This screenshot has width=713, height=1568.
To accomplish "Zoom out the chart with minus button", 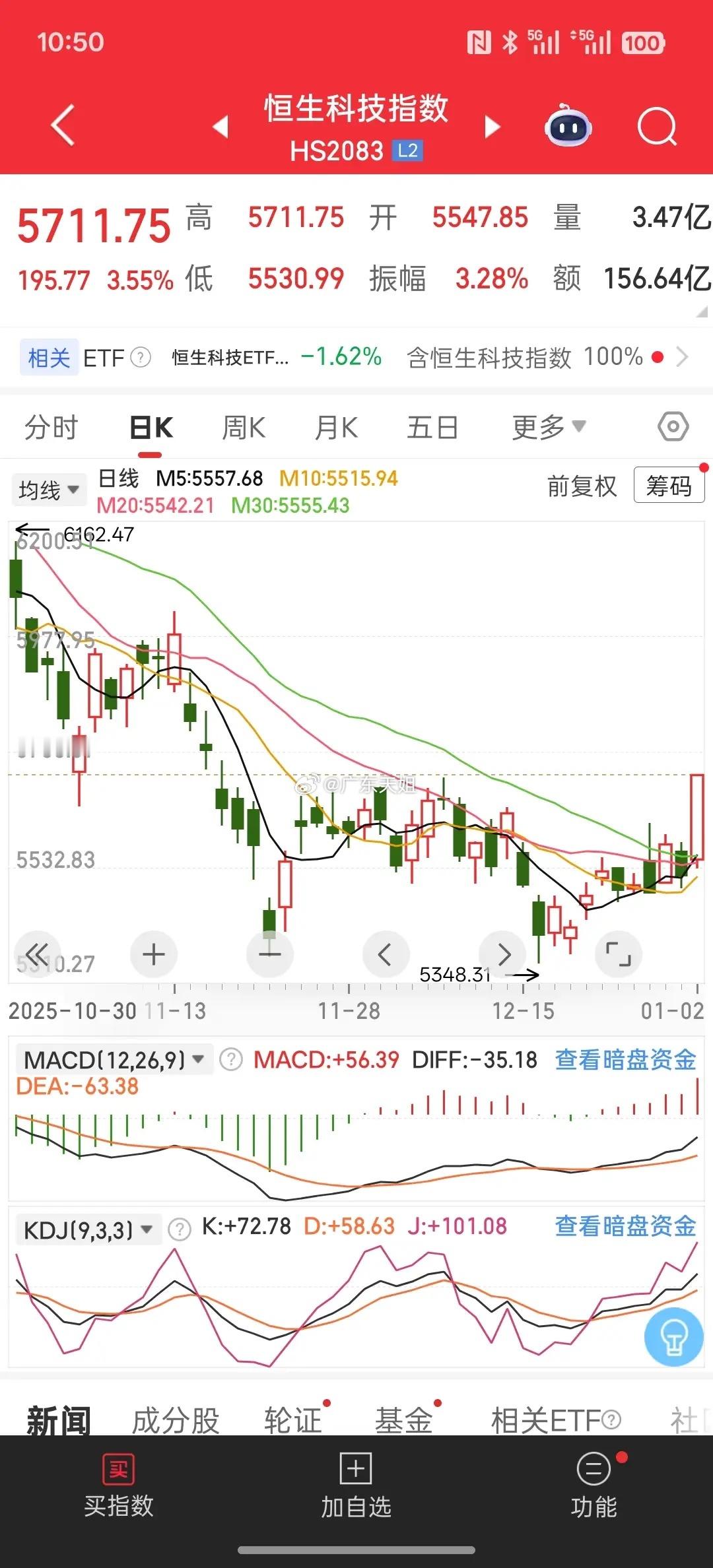I will tap(269, 954).
